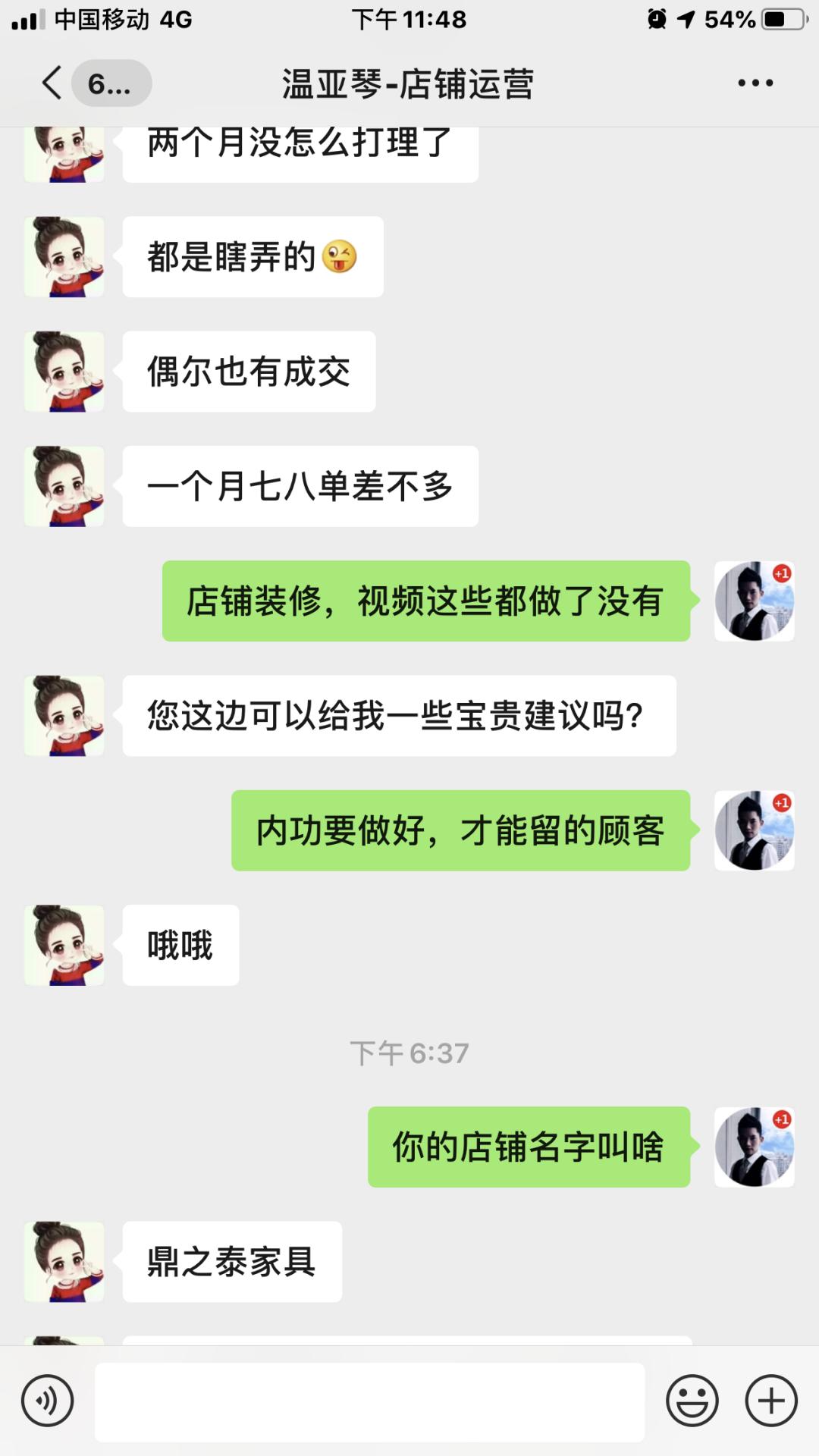Click the message text input field
Screen dimensions: 819x1456
[369, 1401]
